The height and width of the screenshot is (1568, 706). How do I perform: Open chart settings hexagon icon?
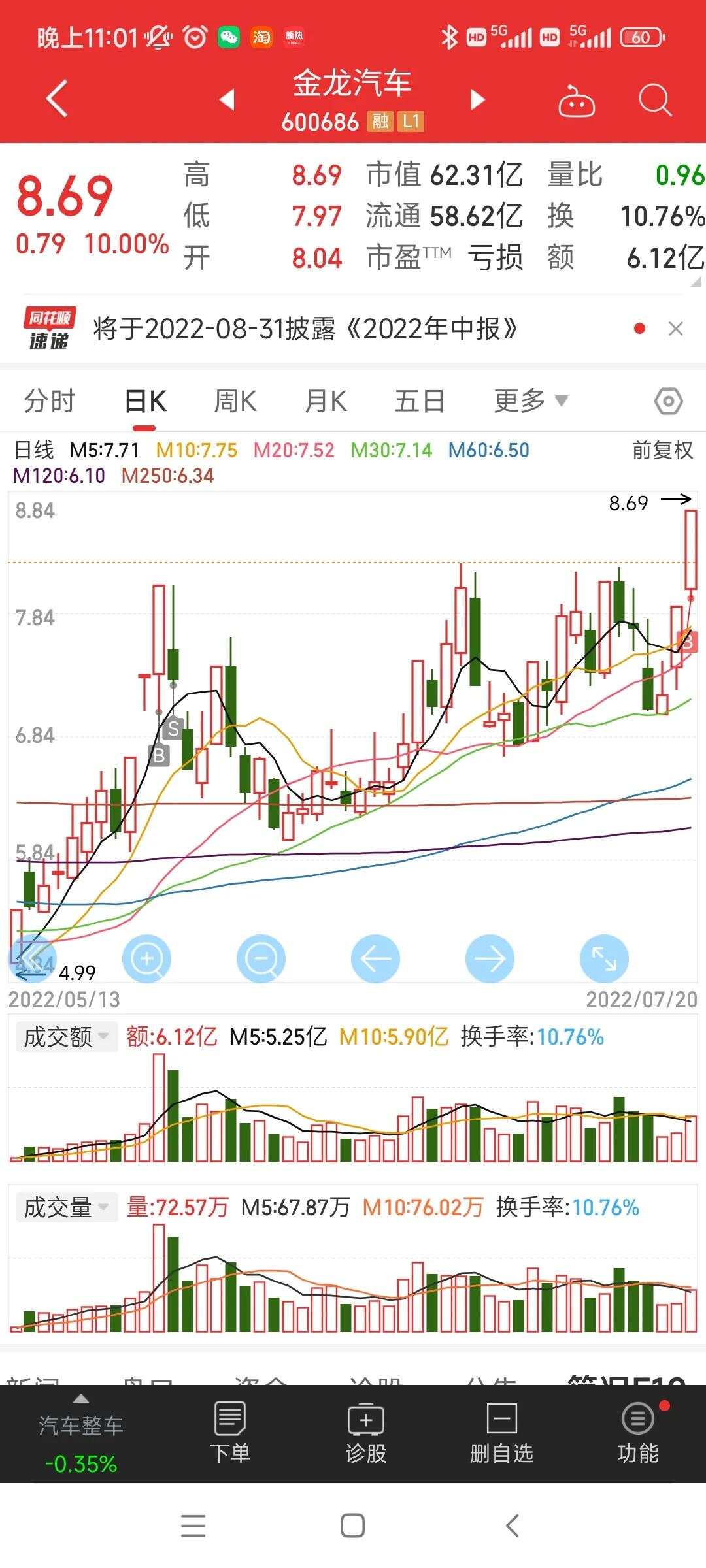pos(668,401)
